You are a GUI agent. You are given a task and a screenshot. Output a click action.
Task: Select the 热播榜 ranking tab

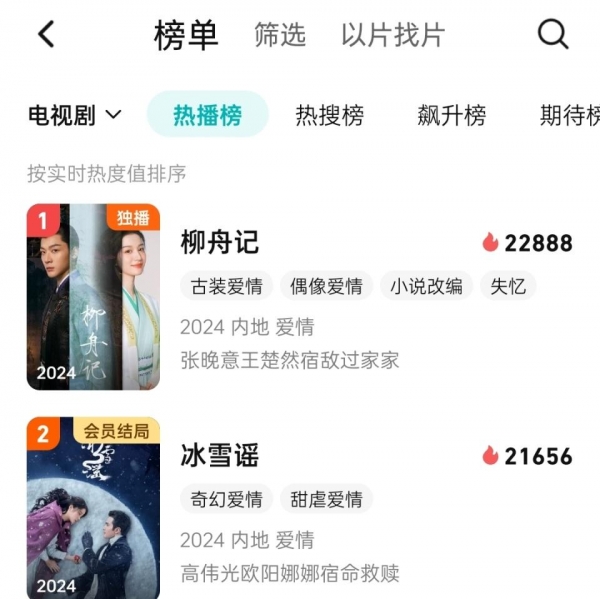click(x=208, y=115)
